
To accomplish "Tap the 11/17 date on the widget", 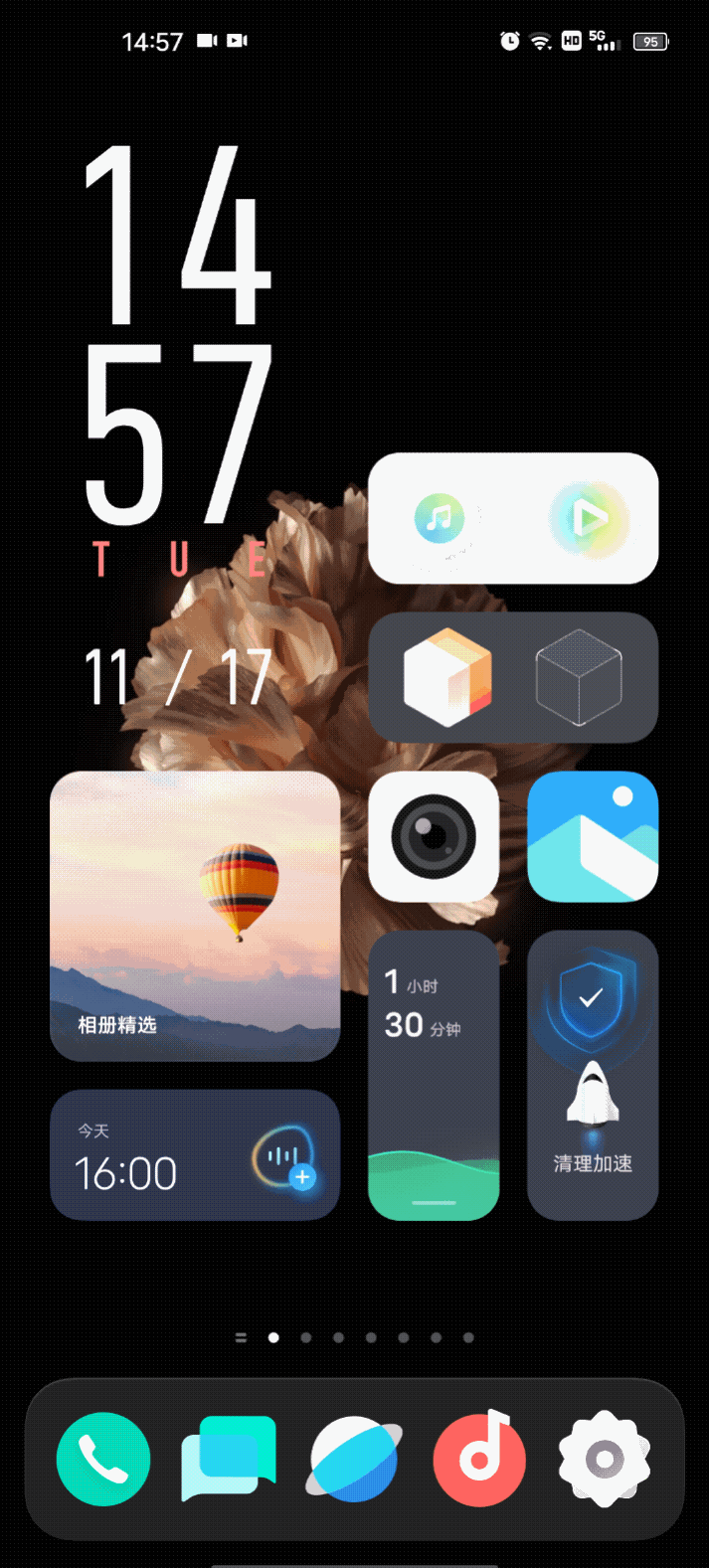I will tap(179, 677).
